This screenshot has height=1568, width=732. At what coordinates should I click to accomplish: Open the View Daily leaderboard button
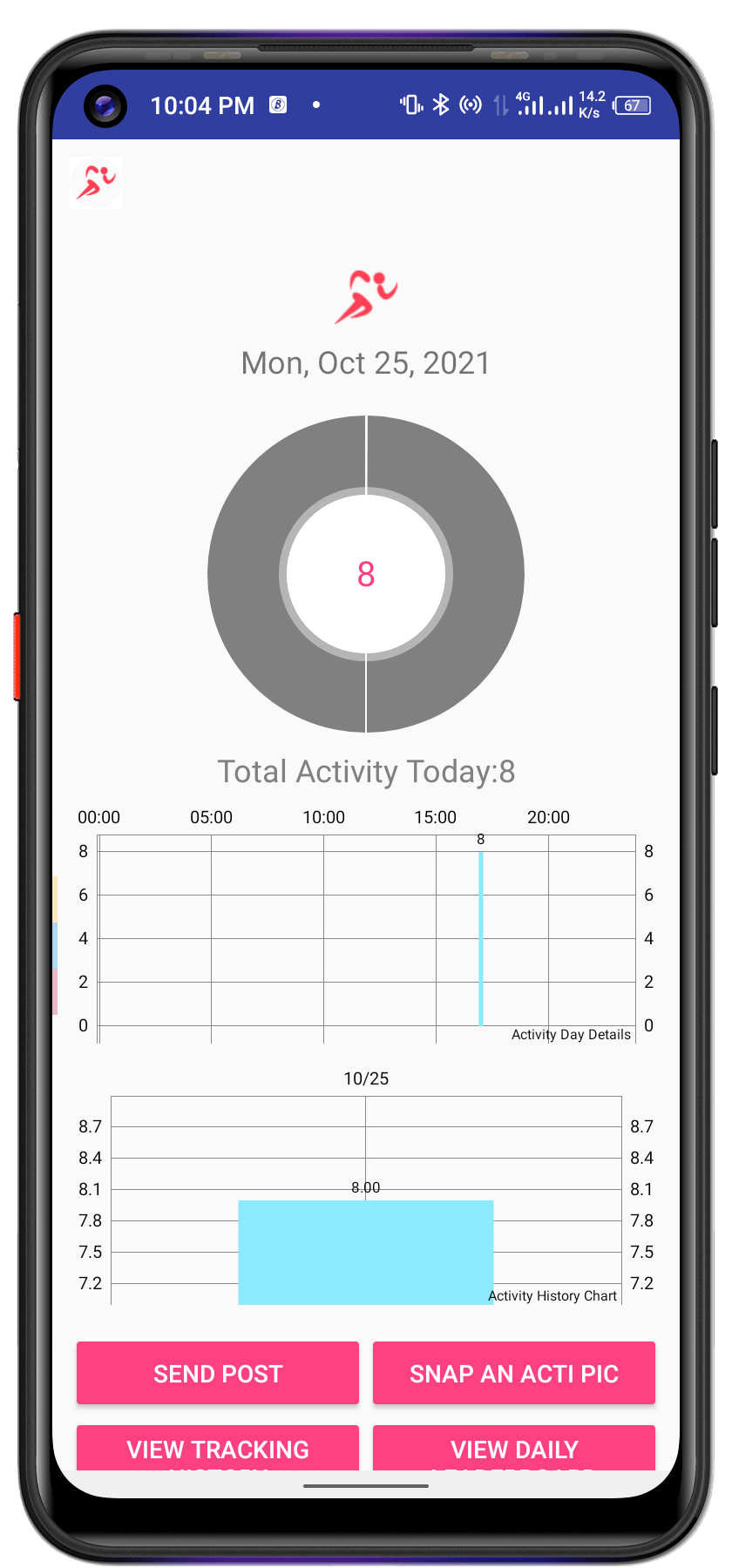(x=514, y=1448)
